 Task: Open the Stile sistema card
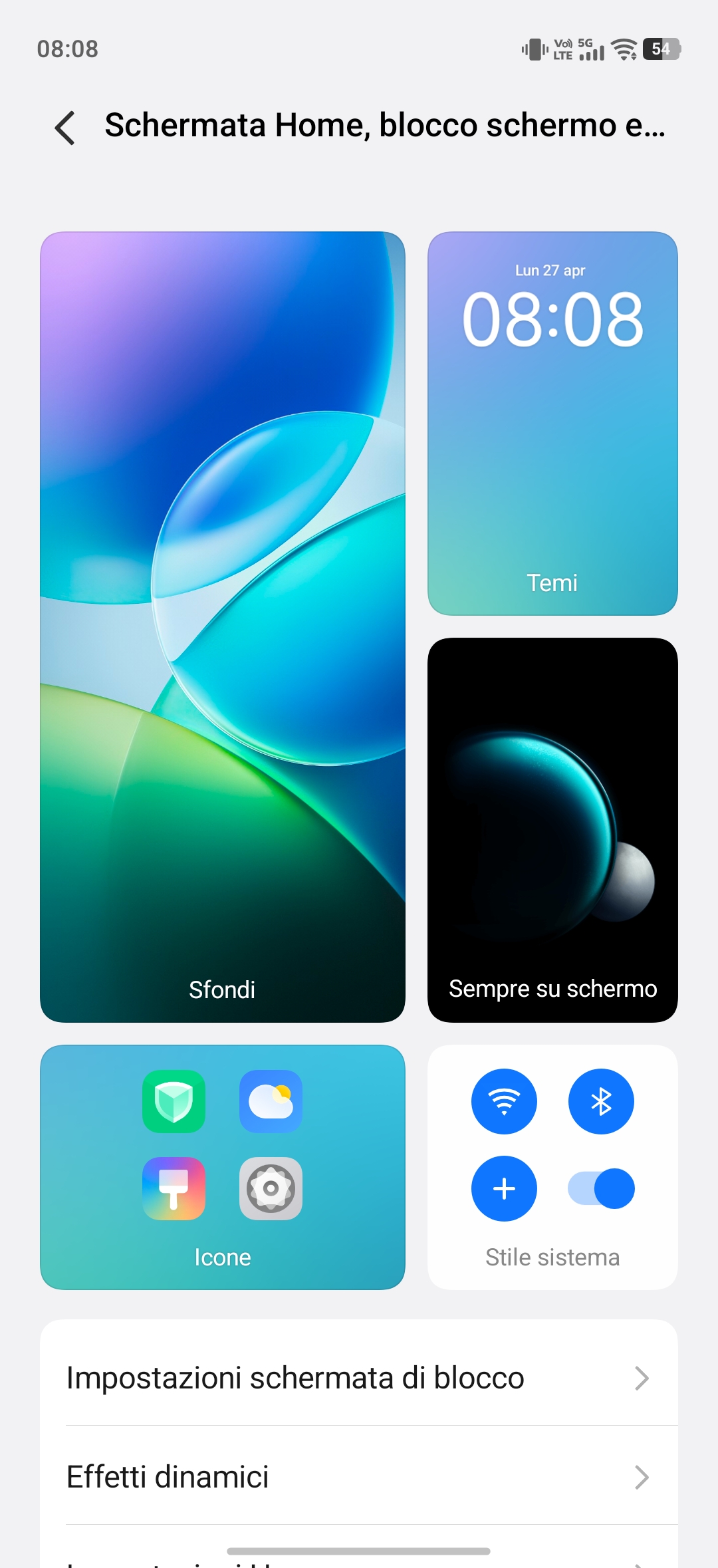click(552, 1166)
